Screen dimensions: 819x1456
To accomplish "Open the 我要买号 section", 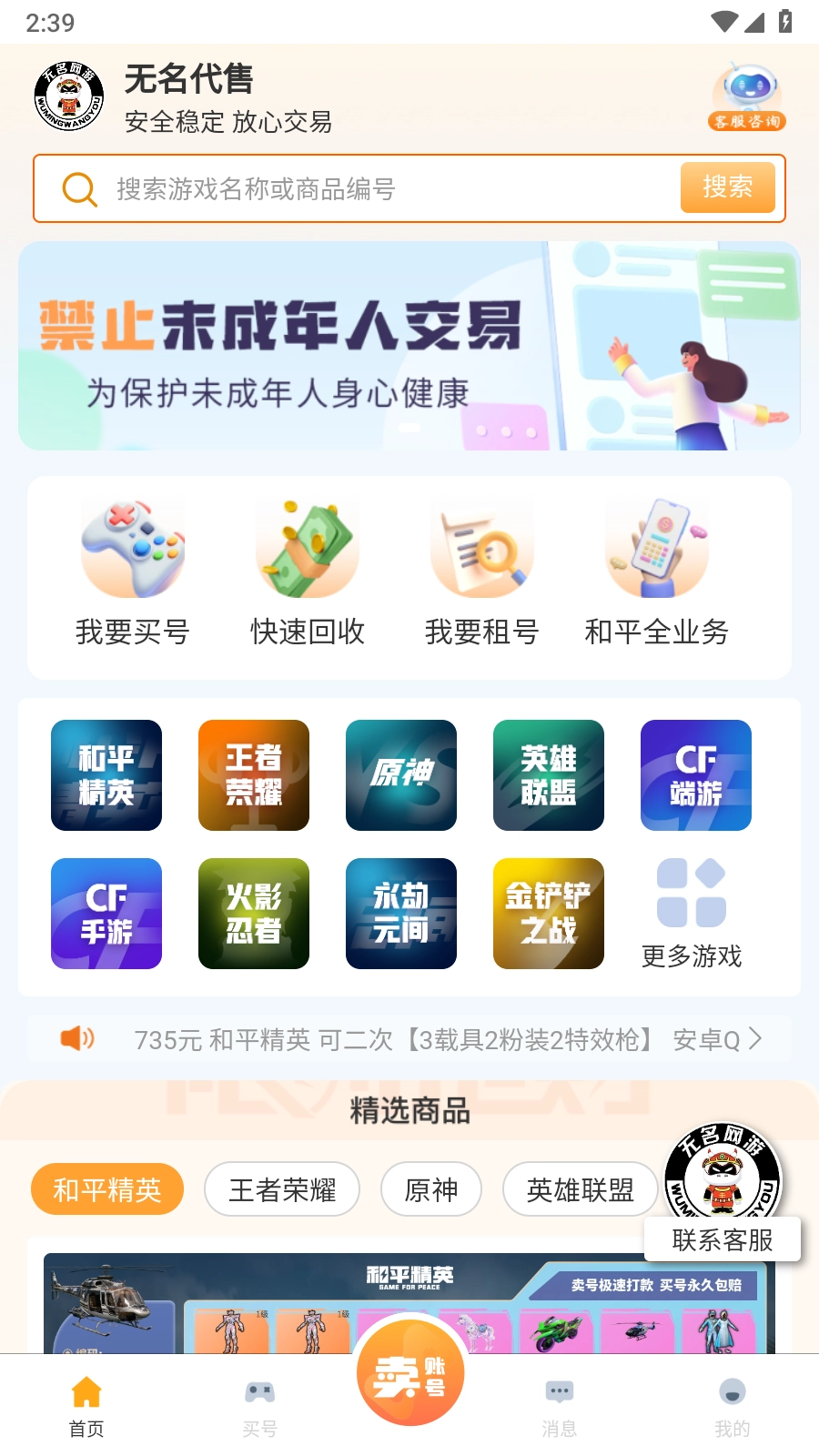I will pyautogui.click(x=132, y=569).
